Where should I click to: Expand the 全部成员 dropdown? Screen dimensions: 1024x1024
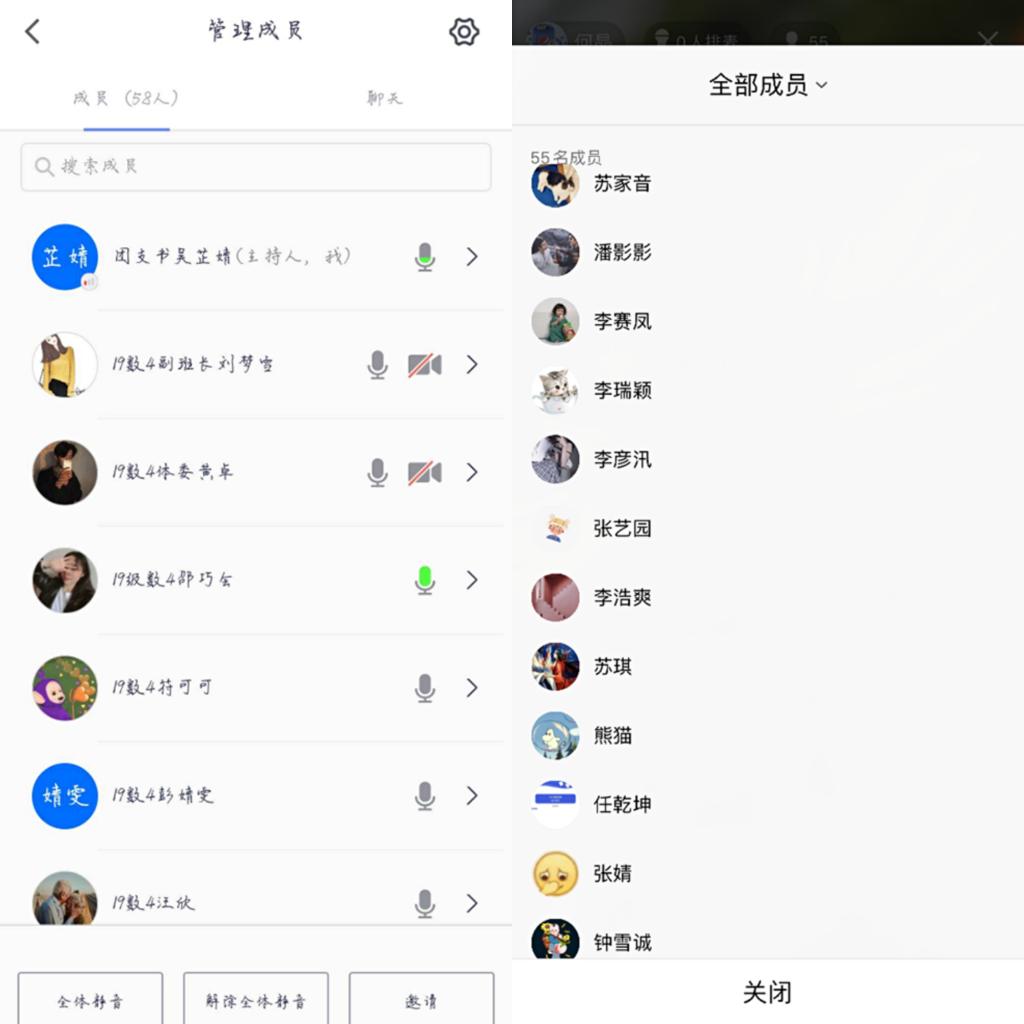click(x=768, y=85)
